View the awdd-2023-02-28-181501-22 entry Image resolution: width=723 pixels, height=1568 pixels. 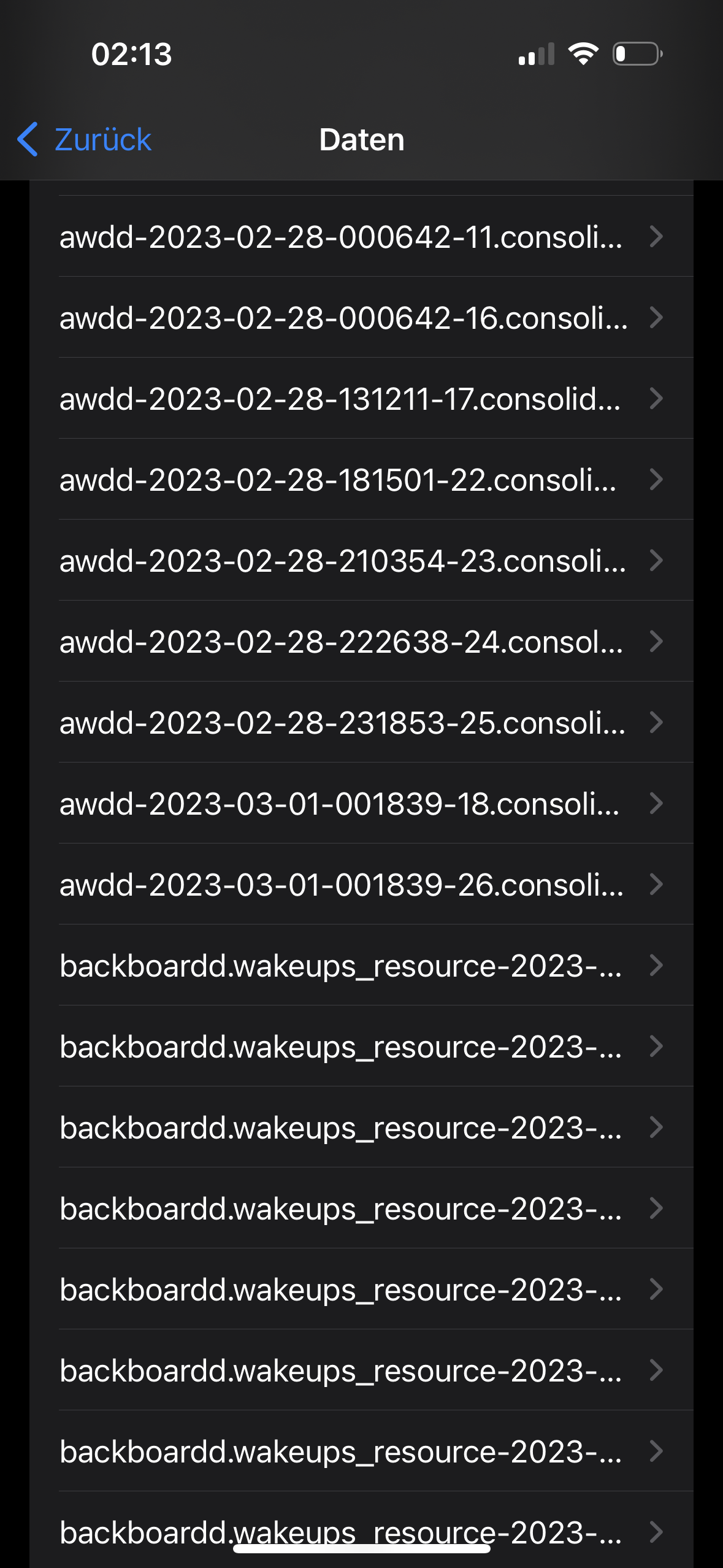click(x=361, y=479)
